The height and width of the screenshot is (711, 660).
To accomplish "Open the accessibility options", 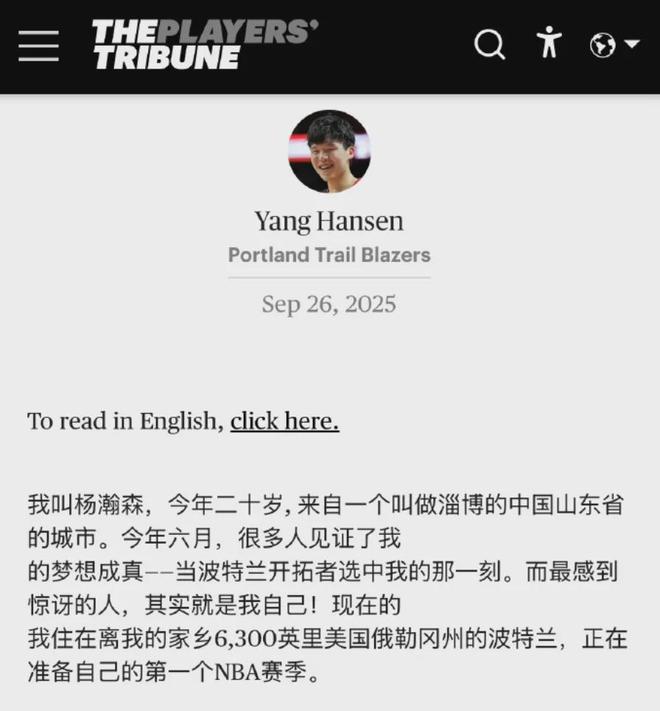I will (x=549, y=44).
